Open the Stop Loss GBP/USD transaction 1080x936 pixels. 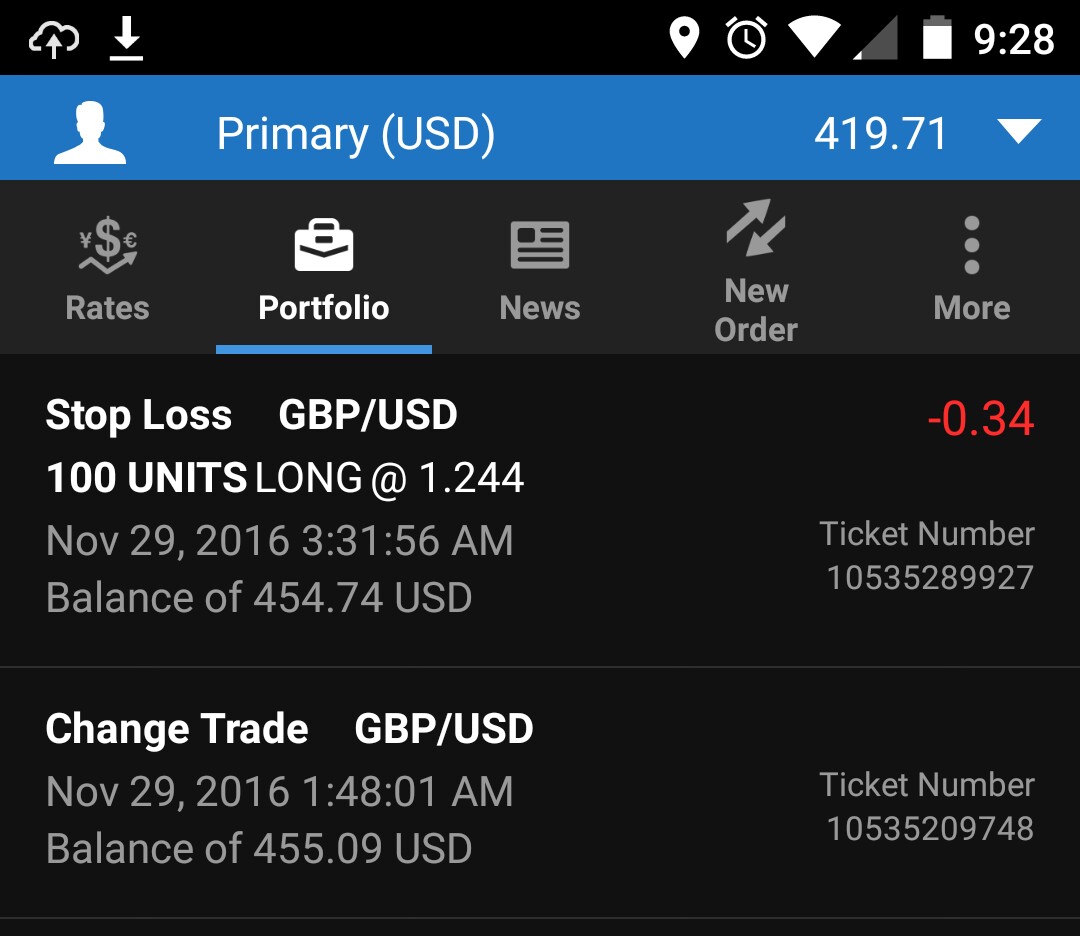(x=540, y=508)
